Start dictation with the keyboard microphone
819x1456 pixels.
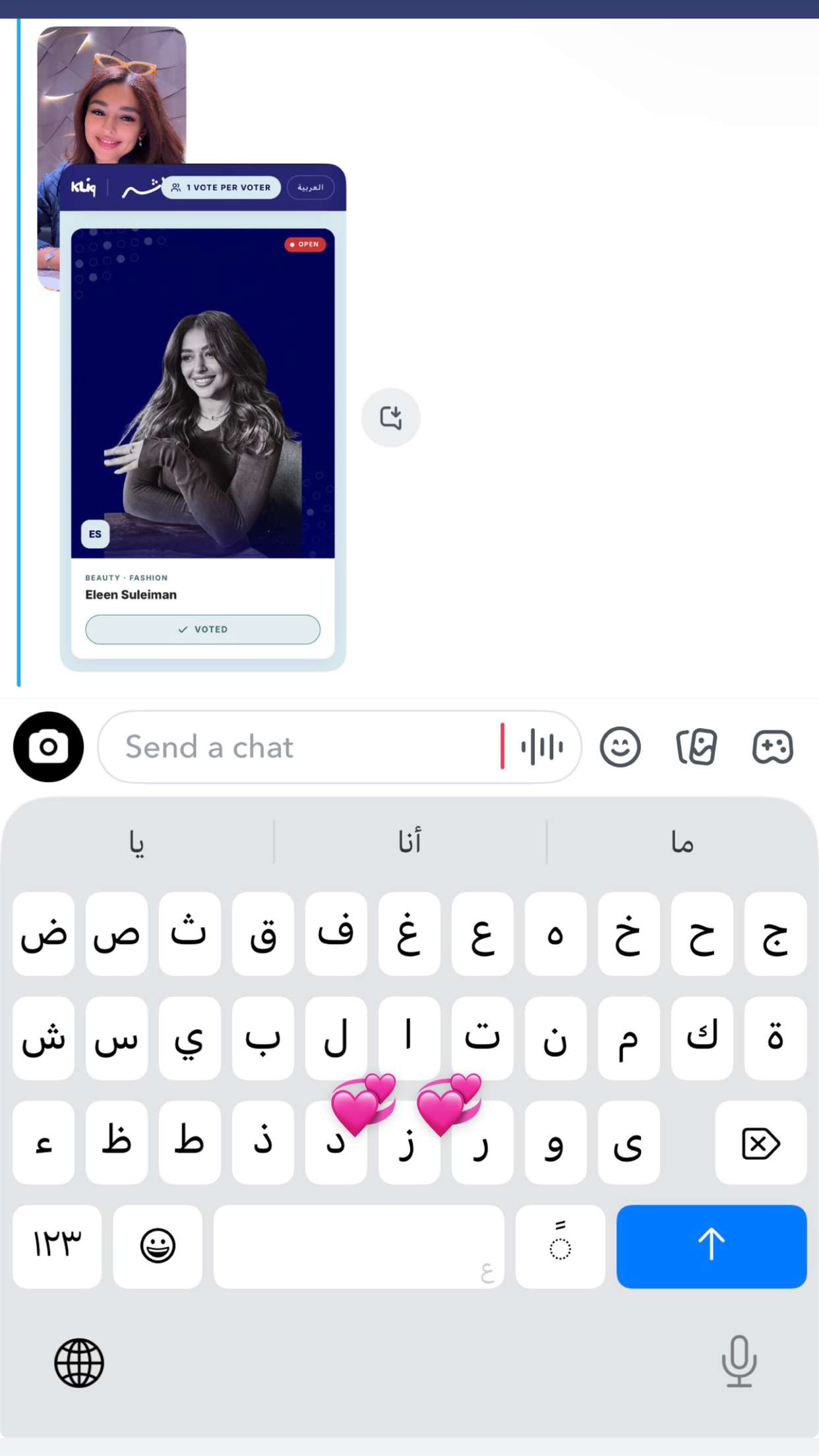(x=739, y=1361)
